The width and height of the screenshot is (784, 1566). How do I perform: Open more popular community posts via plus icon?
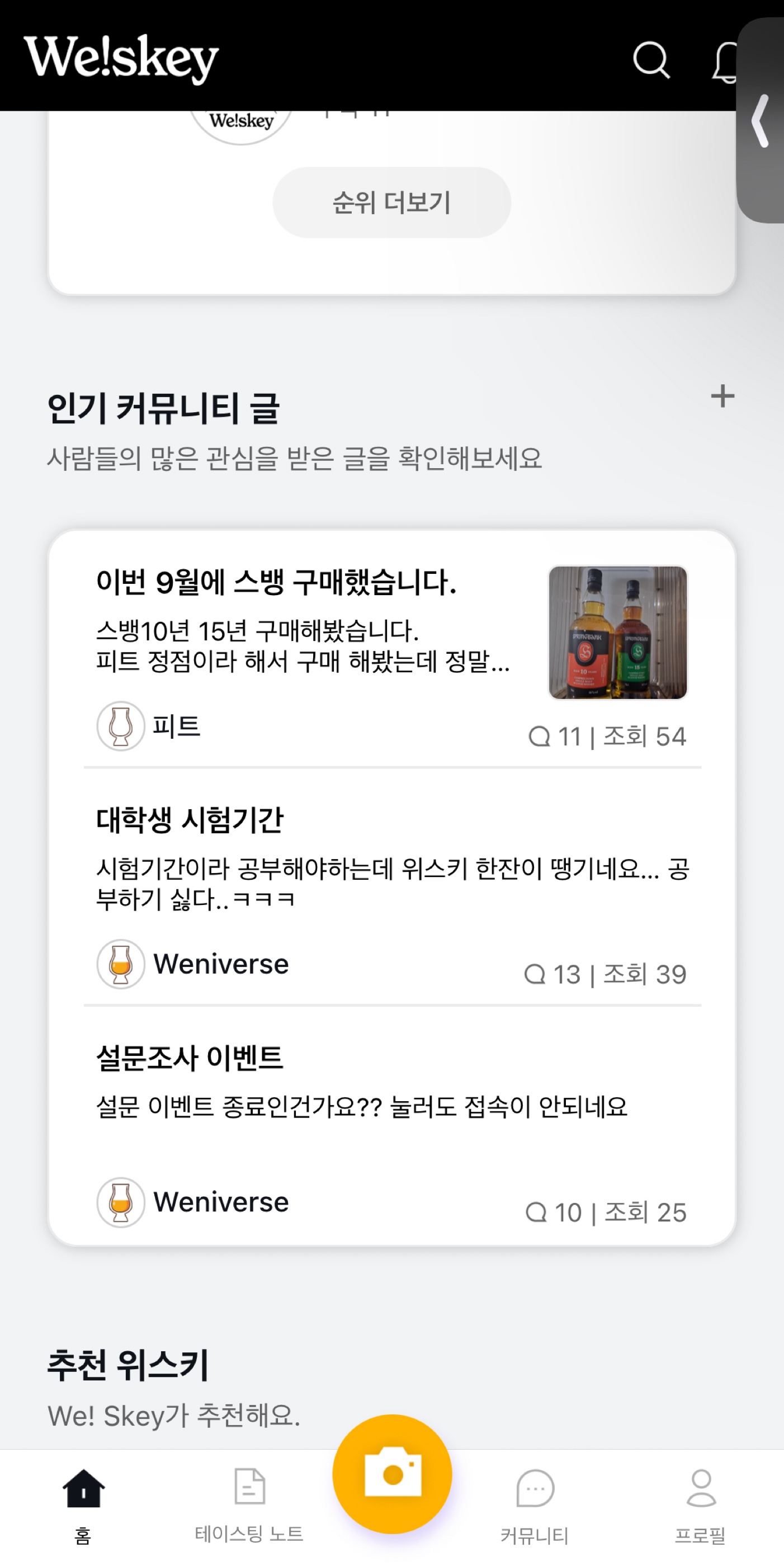click(x=722, y=397)
